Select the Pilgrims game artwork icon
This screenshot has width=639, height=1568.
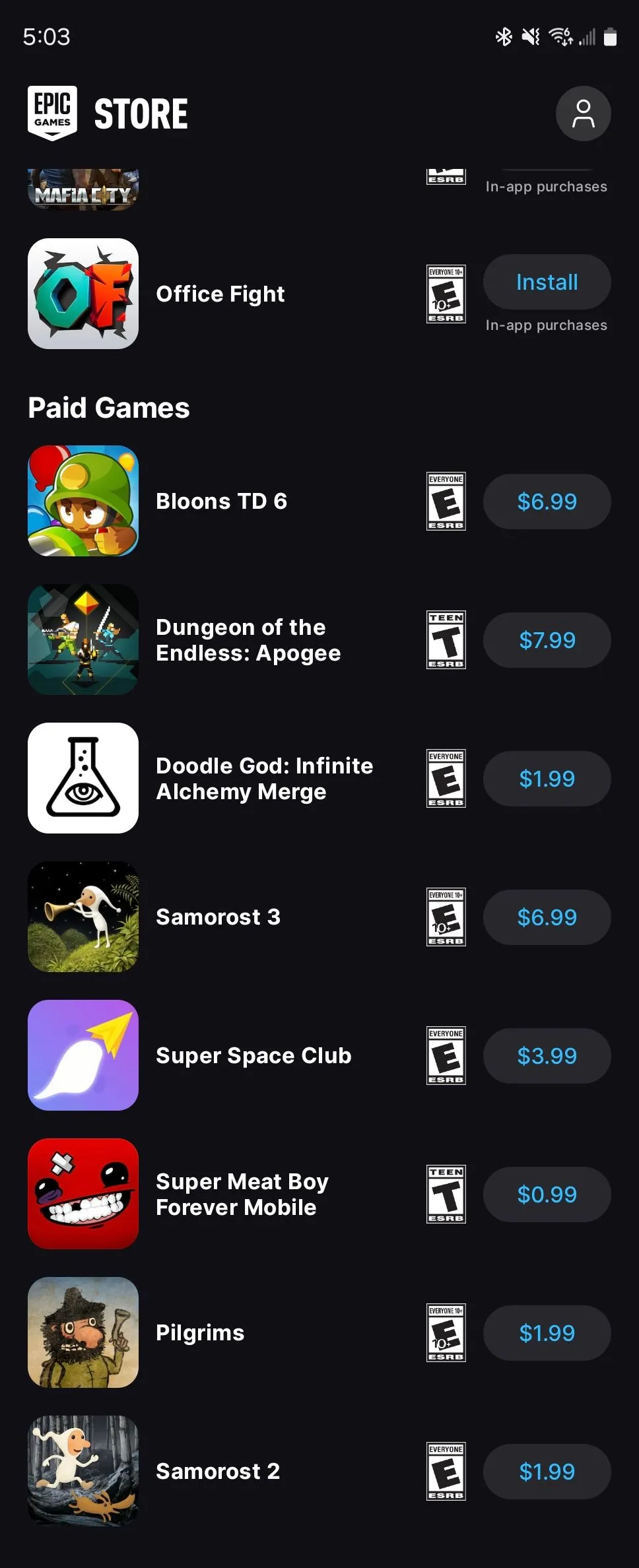click(x=83, y=1333)
